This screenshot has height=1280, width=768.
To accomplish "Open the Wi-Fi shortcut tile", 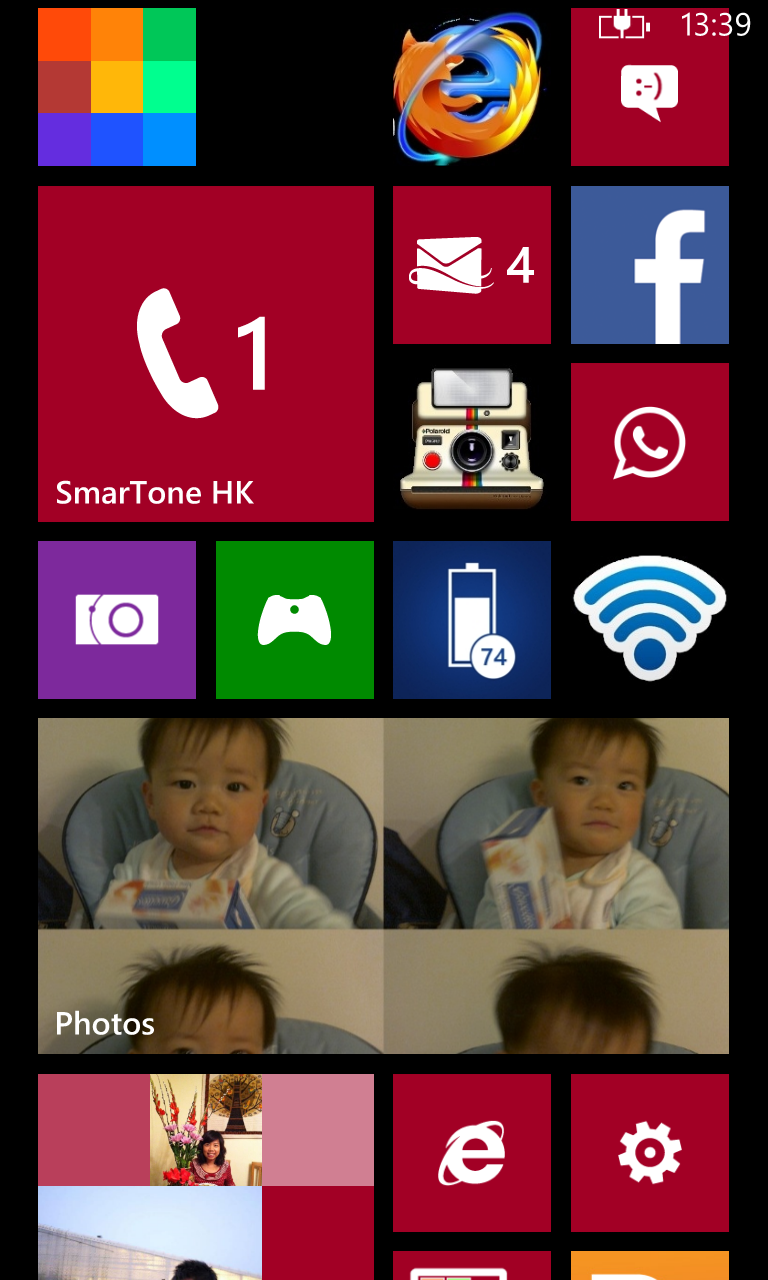I will click(x=649, y=620).
